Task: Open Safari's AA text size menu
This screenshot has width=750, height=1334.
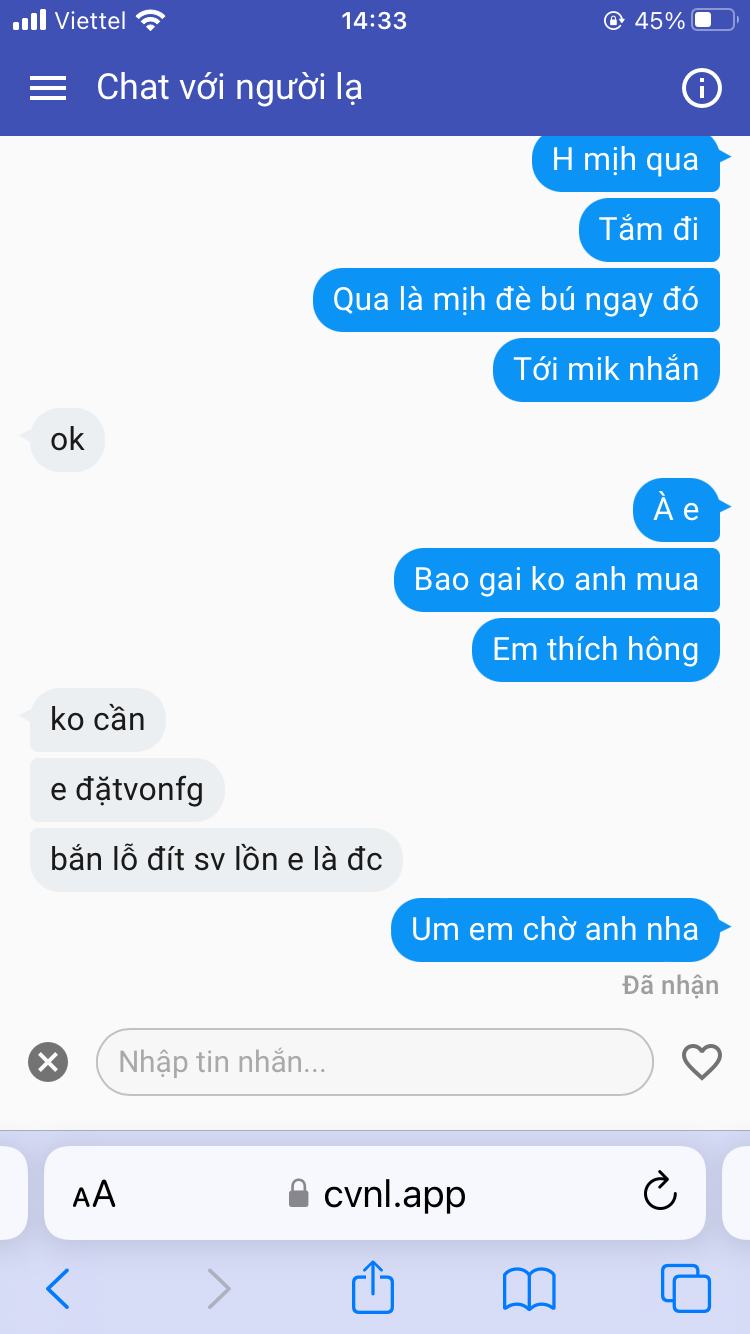Action: coord(94,1193)
